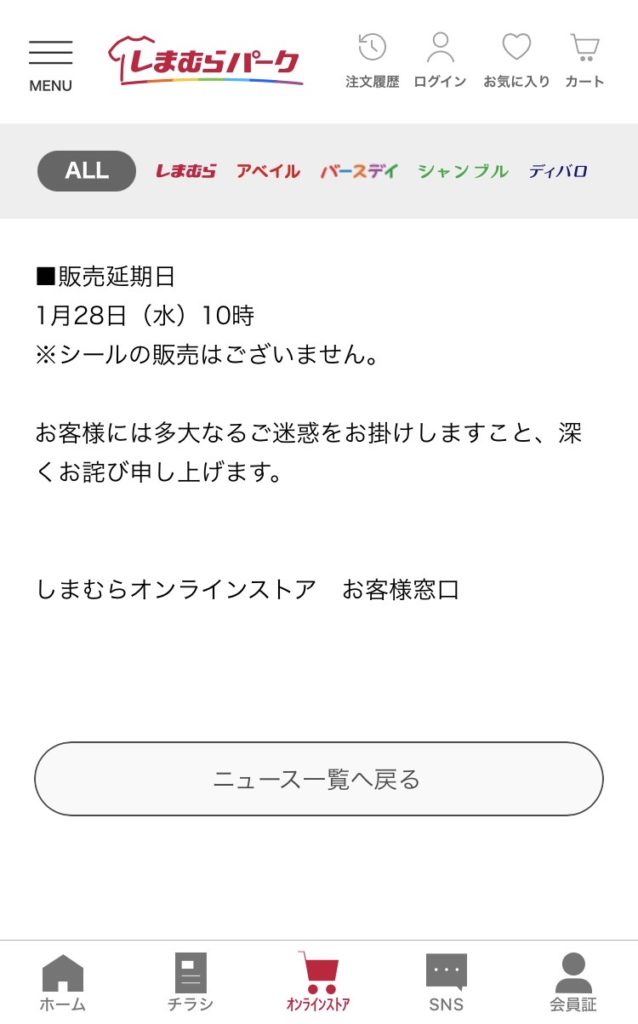
Task: Open the チラシ flyer tab
Action: (x=190, y=982)
